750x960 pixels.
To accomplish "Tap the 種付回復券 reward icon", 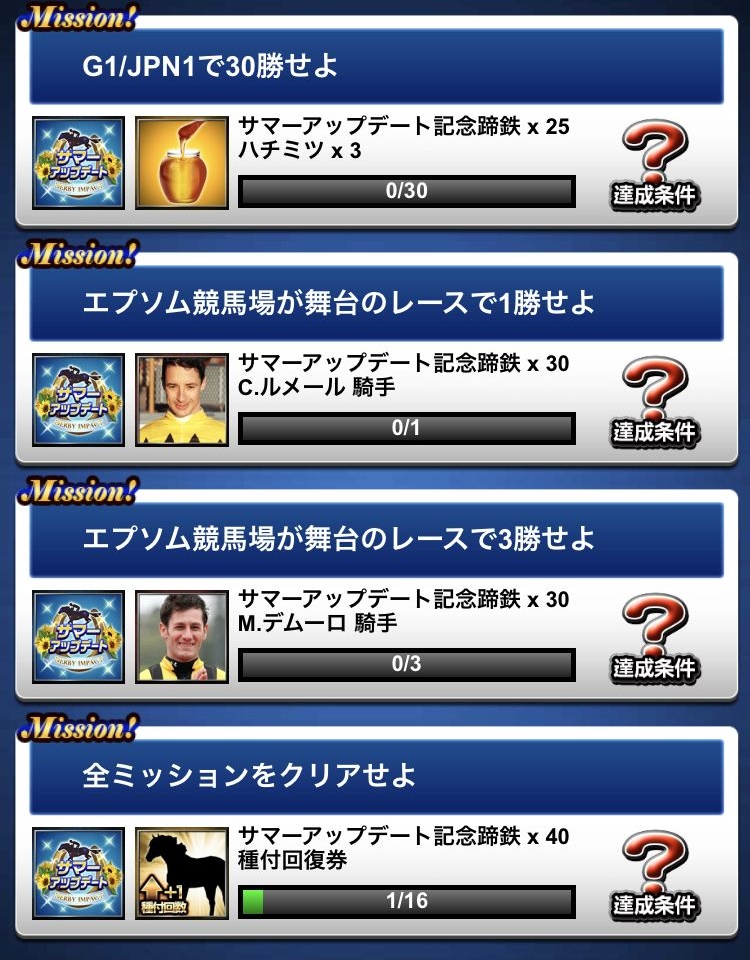I will 182,874.
